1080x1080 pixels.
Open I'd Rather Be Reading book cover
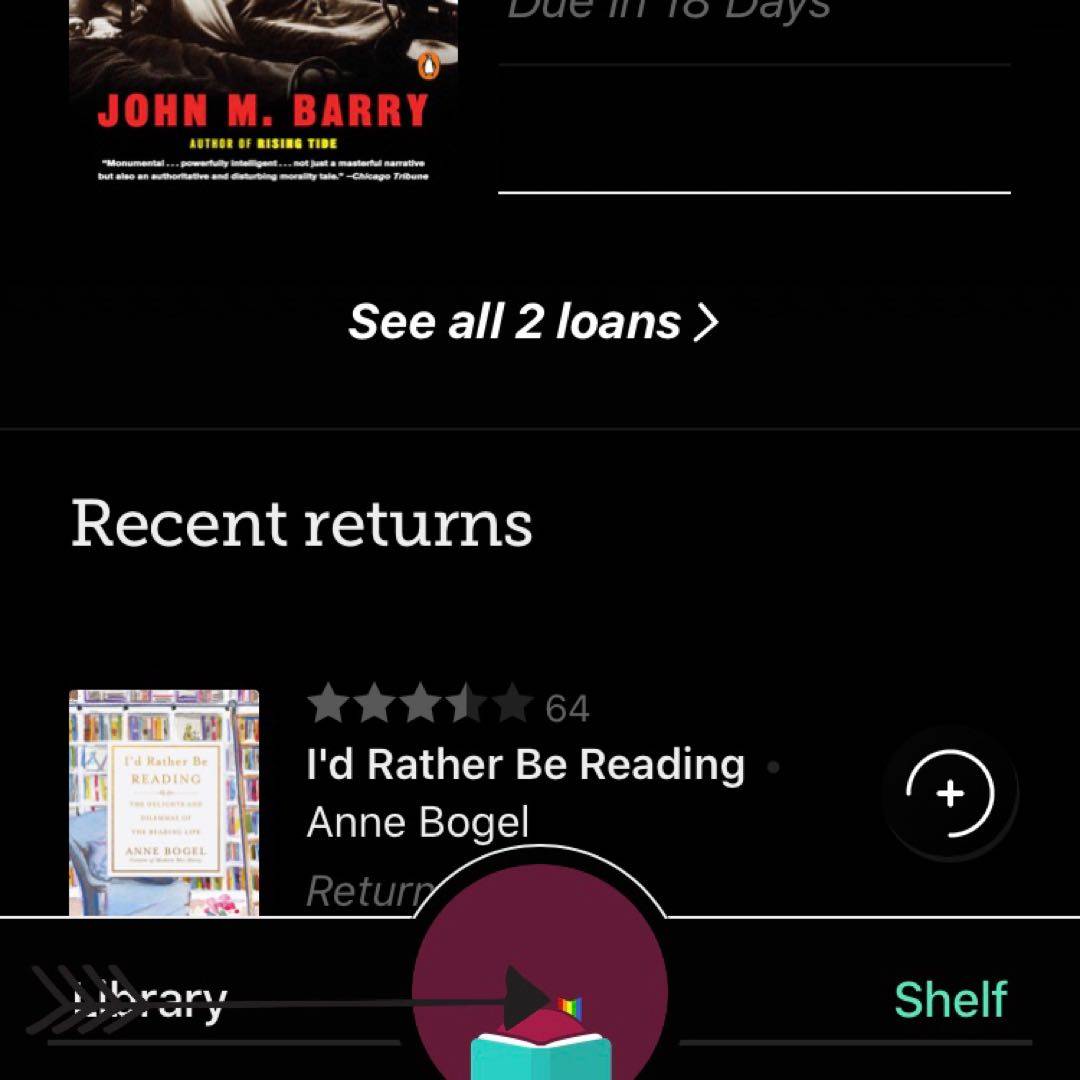[x=164, y=800]
